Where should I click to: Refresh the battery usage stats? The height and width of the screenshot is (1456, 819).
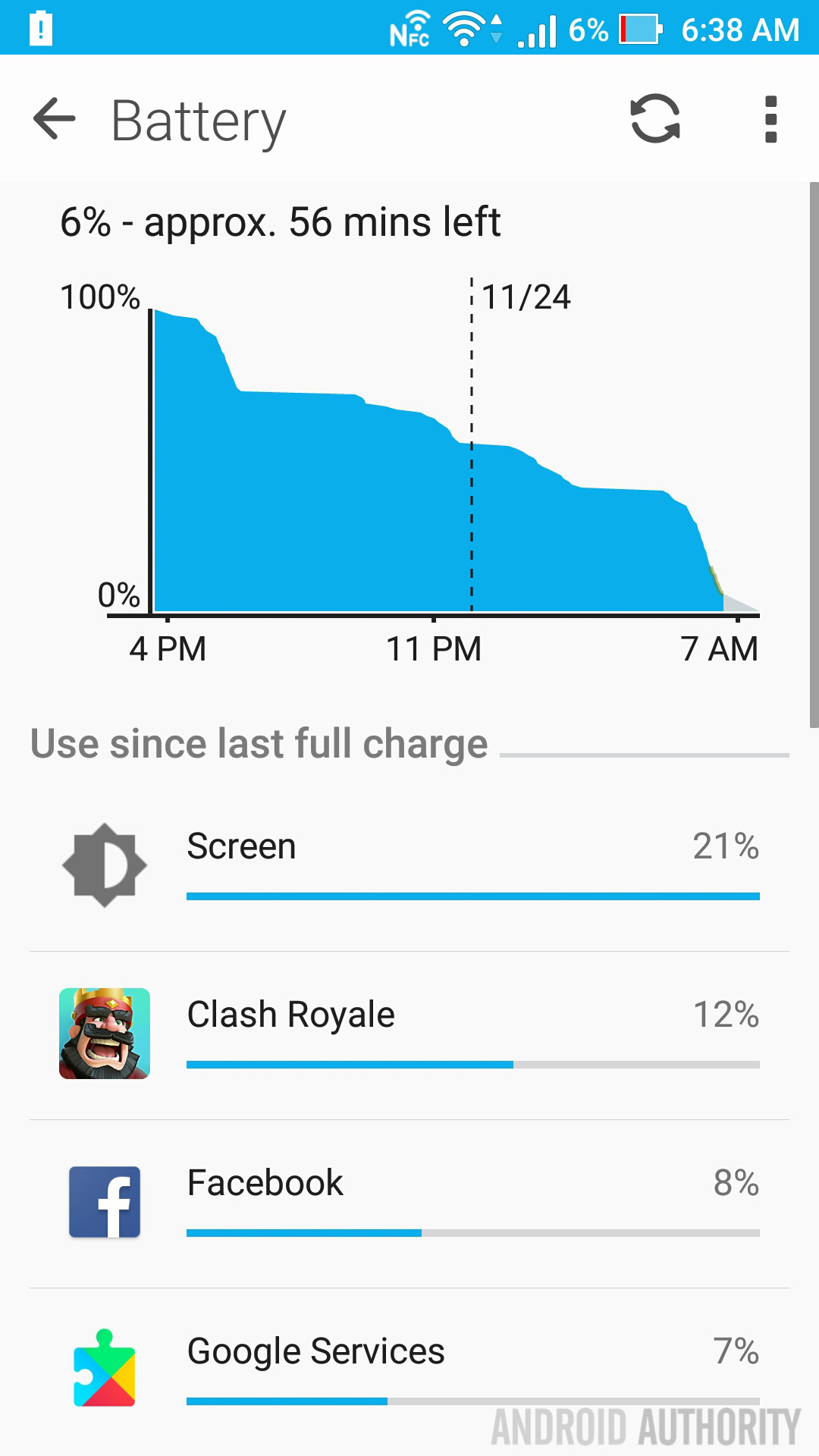(x=655, y=119)
